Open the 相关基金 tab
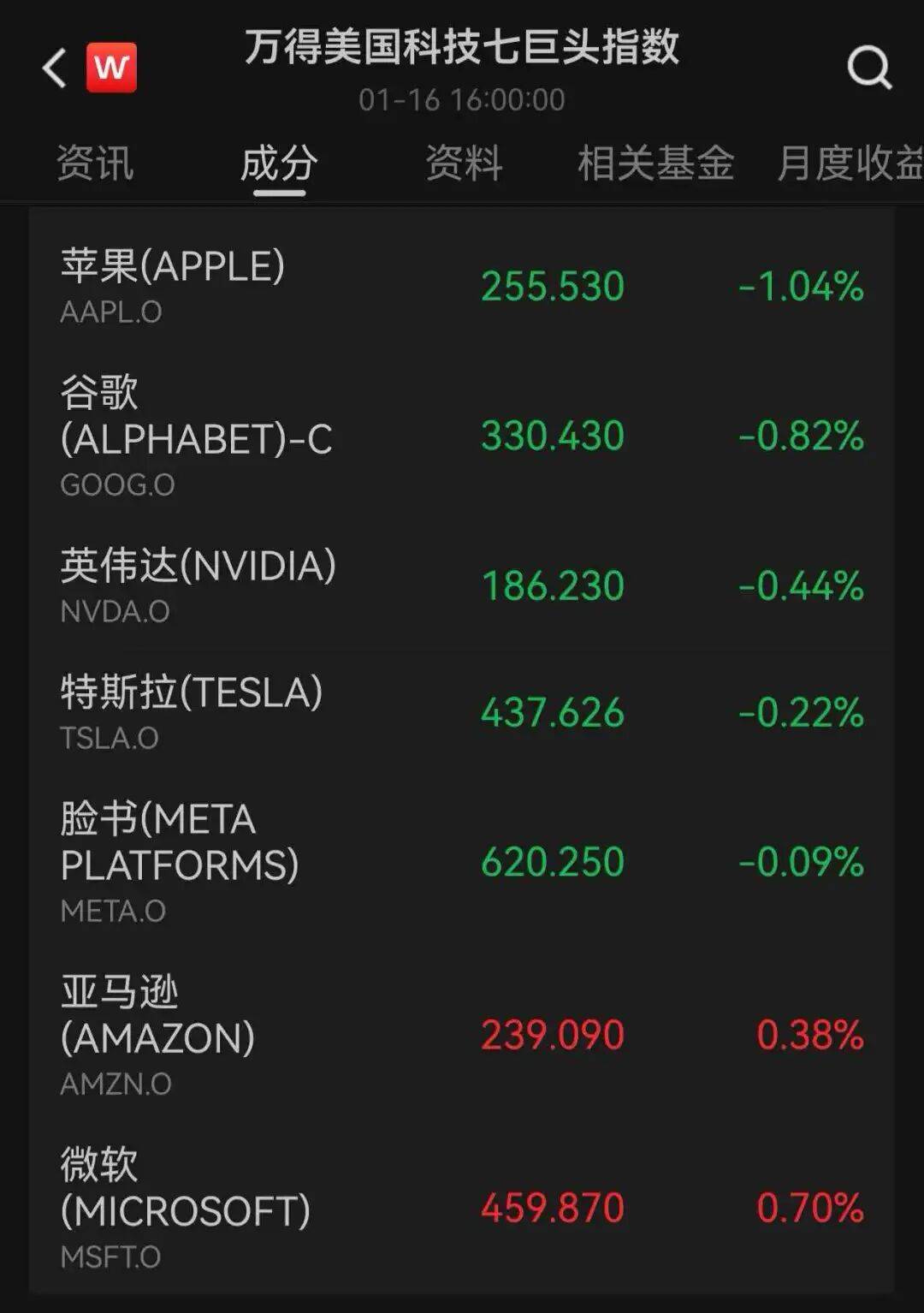The height and width of the screenshot is (1313, 924). click(x=655, y=163)
